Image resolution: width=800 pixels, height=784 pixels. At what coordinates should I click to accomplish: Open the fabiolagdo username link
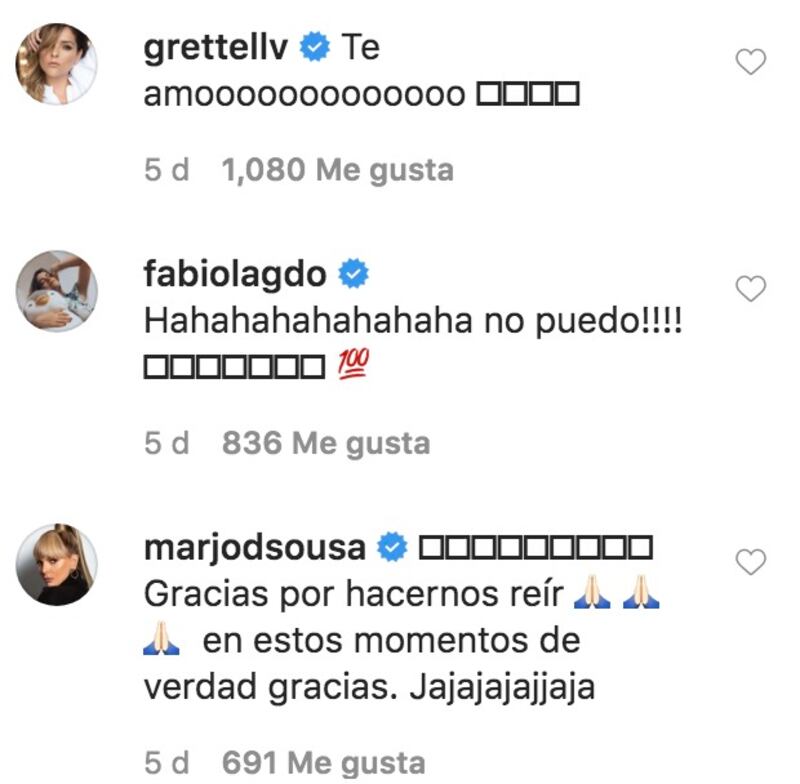[234, 274]
